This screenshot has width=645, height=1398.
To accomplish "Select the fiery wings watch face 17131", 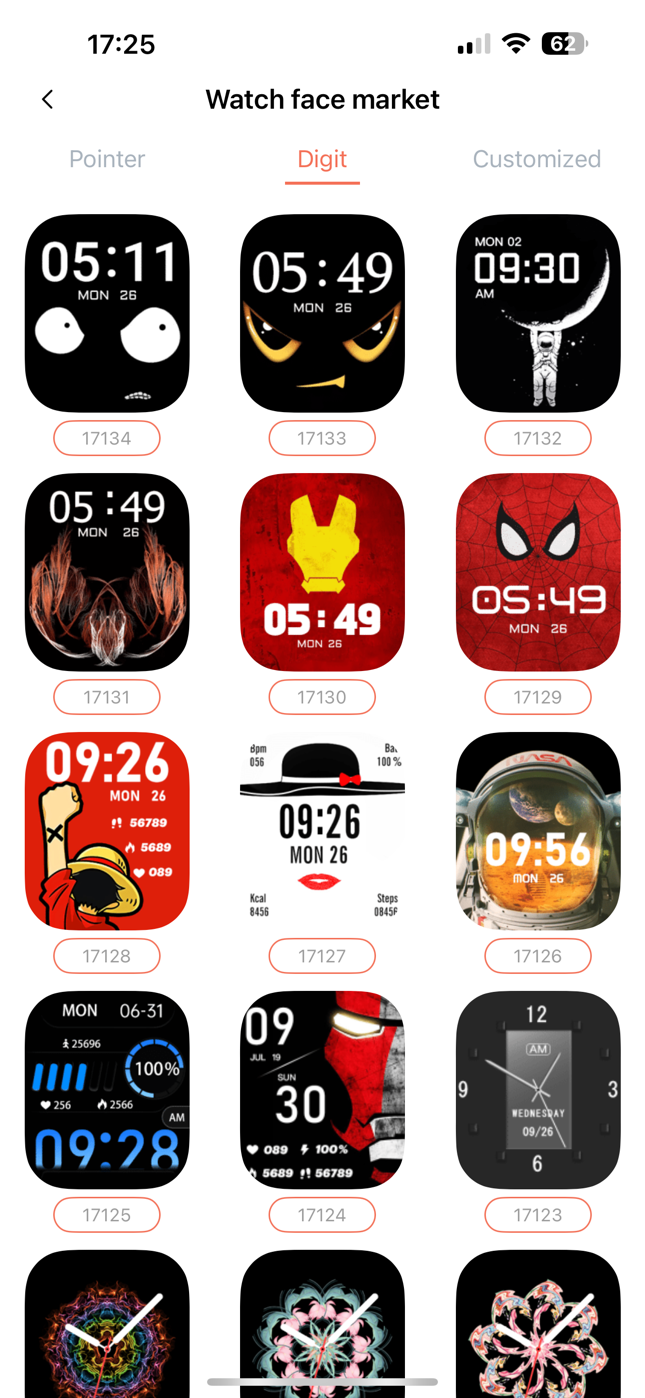I will [107, 572].
